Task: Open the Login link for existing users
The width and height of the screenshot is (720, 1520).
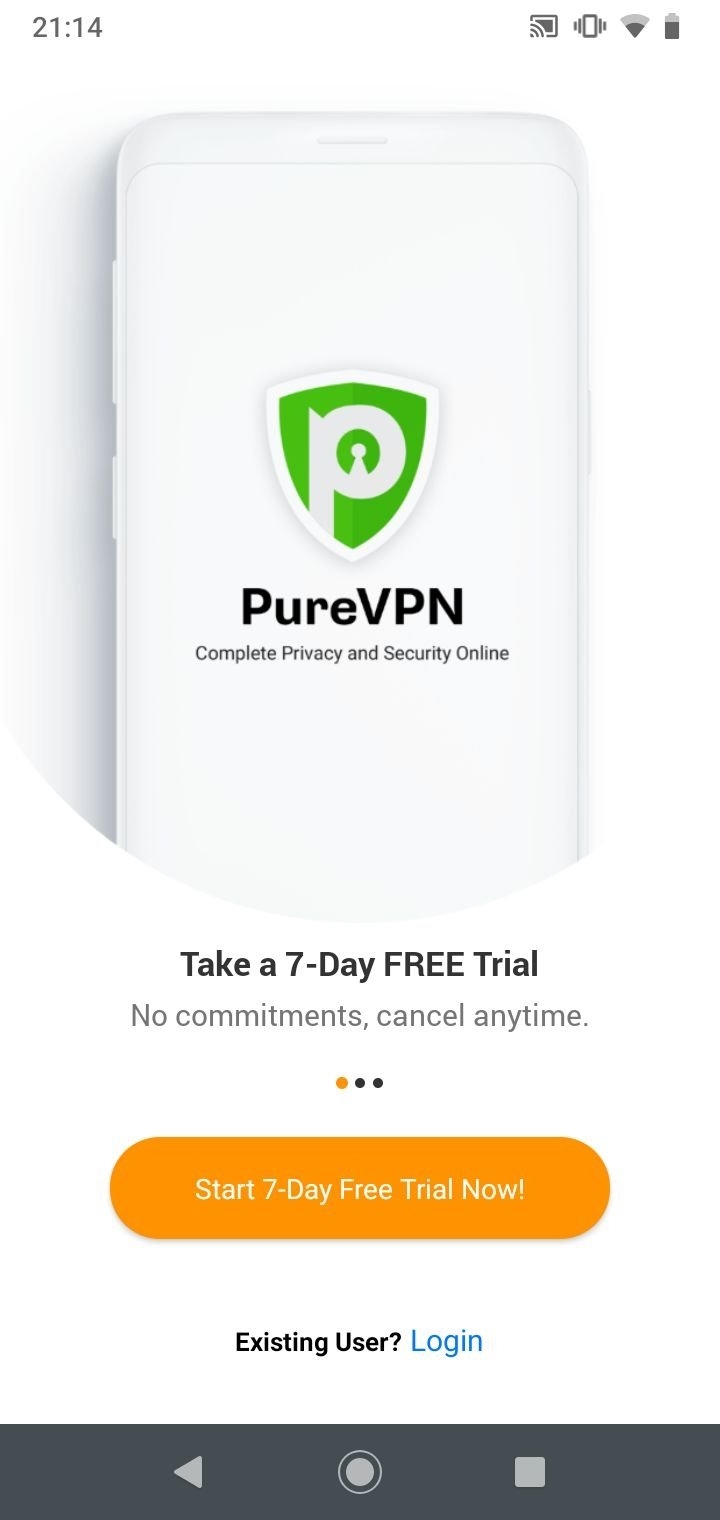Action: point(446,1341)
